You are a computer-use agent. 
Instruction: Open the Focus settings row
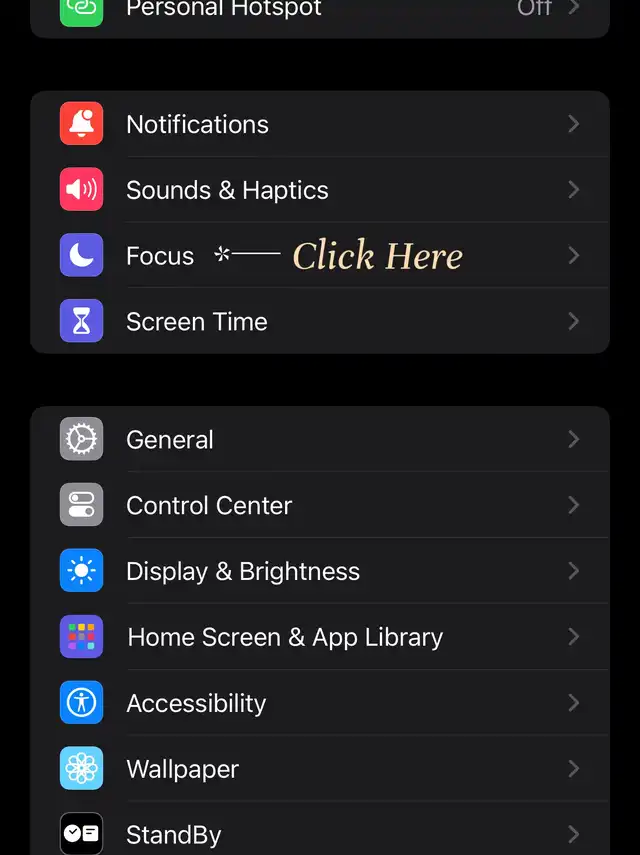160,256
